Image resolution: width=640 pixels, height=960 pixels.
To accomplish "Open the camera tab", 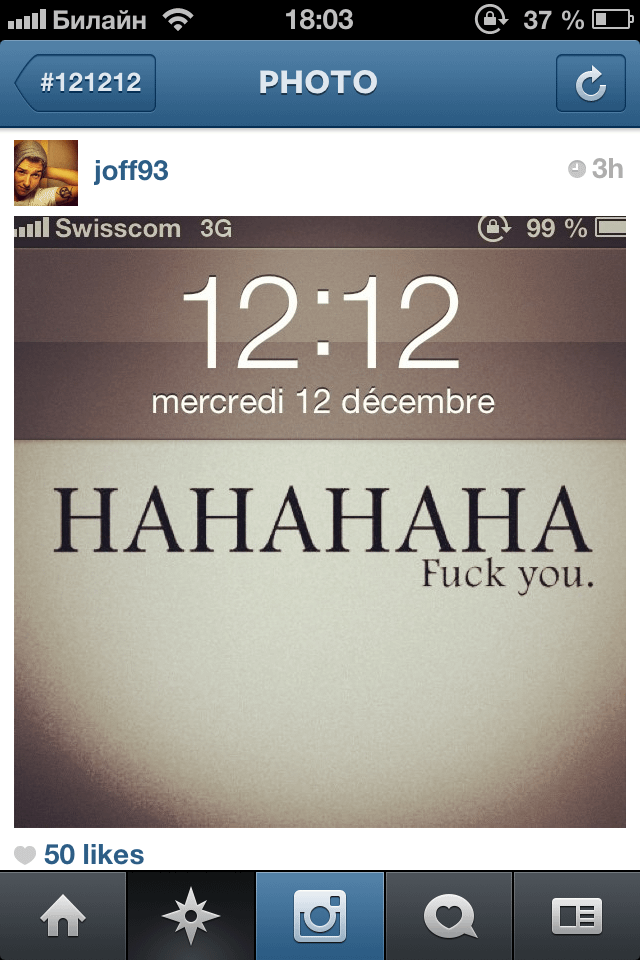I will pyautogui.click(x=320, y=916).
